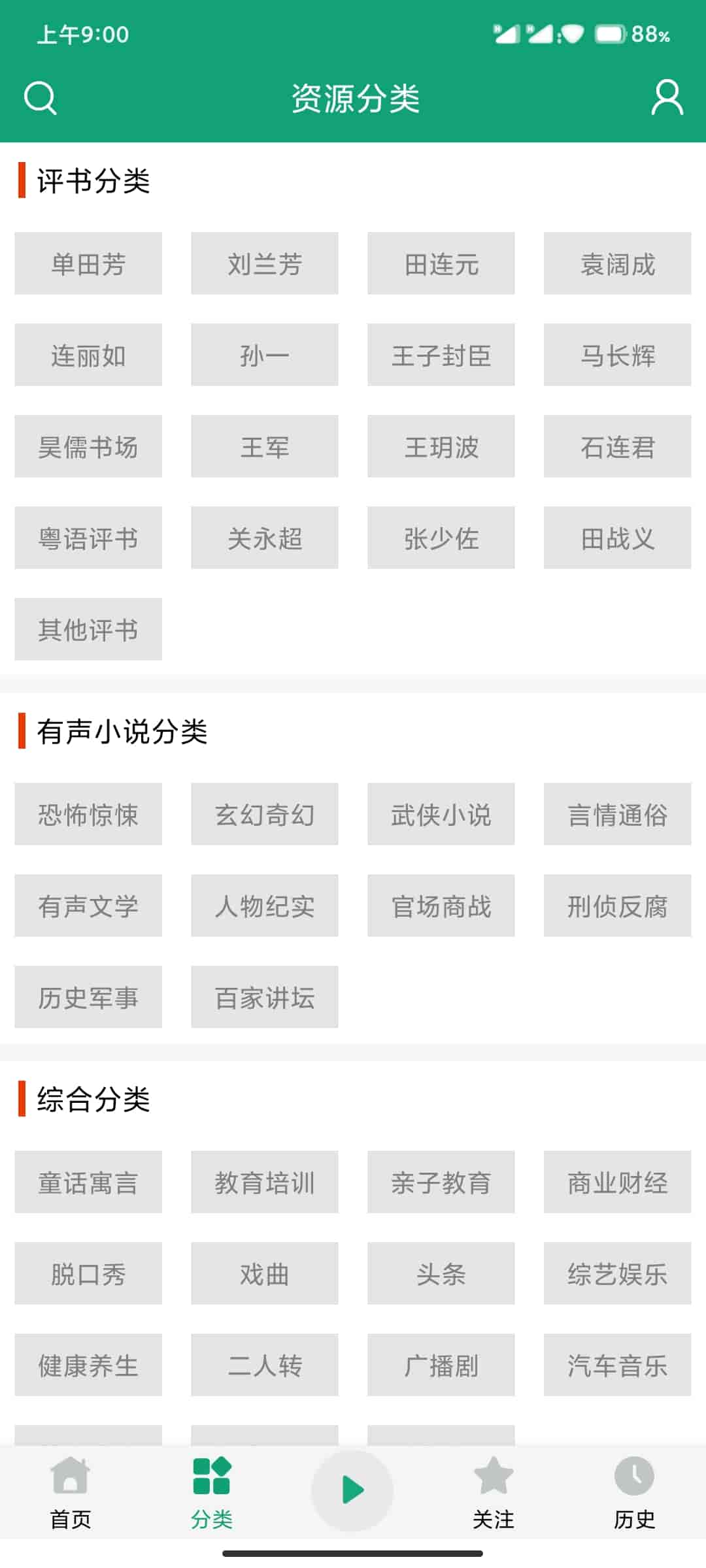Open 商业财经 category
Viewport: 706px width, 1568px height.
tap(617, 1183)
